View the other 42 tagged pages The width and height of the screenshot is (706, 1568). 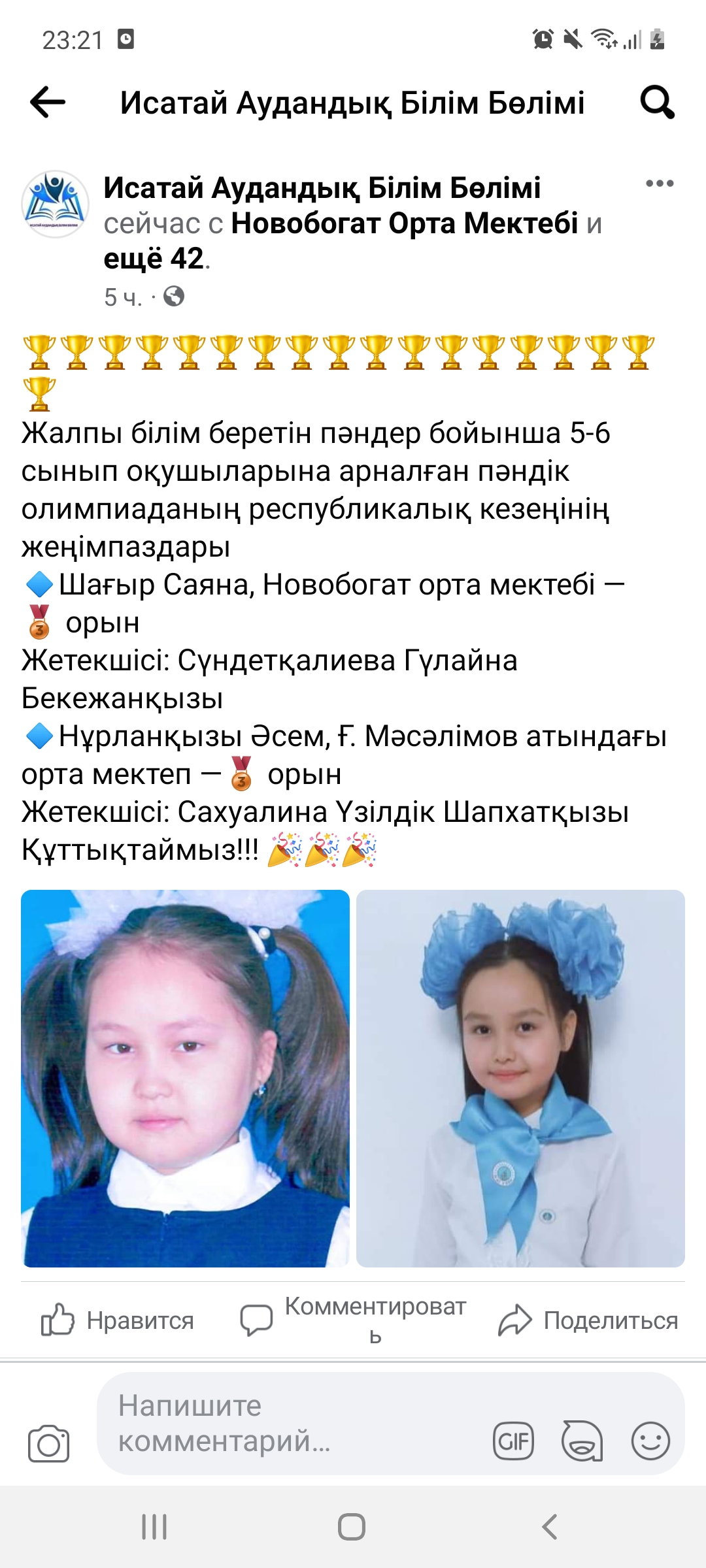[x=154, y=259]
